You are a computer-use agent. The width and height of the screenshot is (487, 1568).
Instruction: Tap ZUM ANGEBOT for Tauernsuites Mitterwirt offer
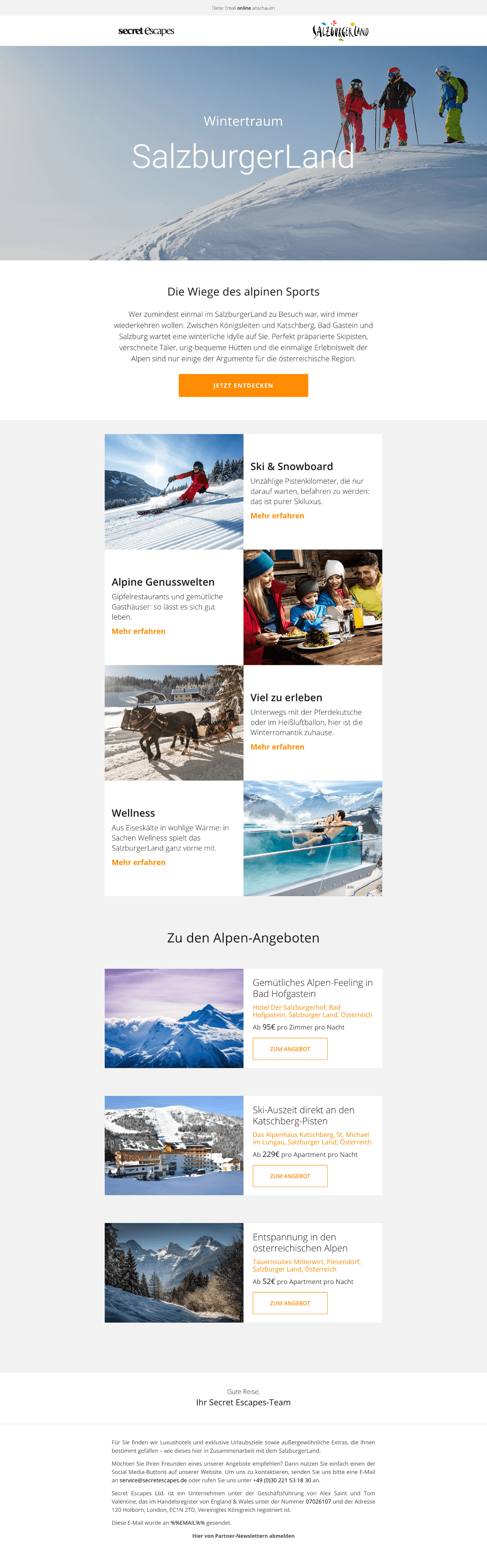coord(290,1303)
